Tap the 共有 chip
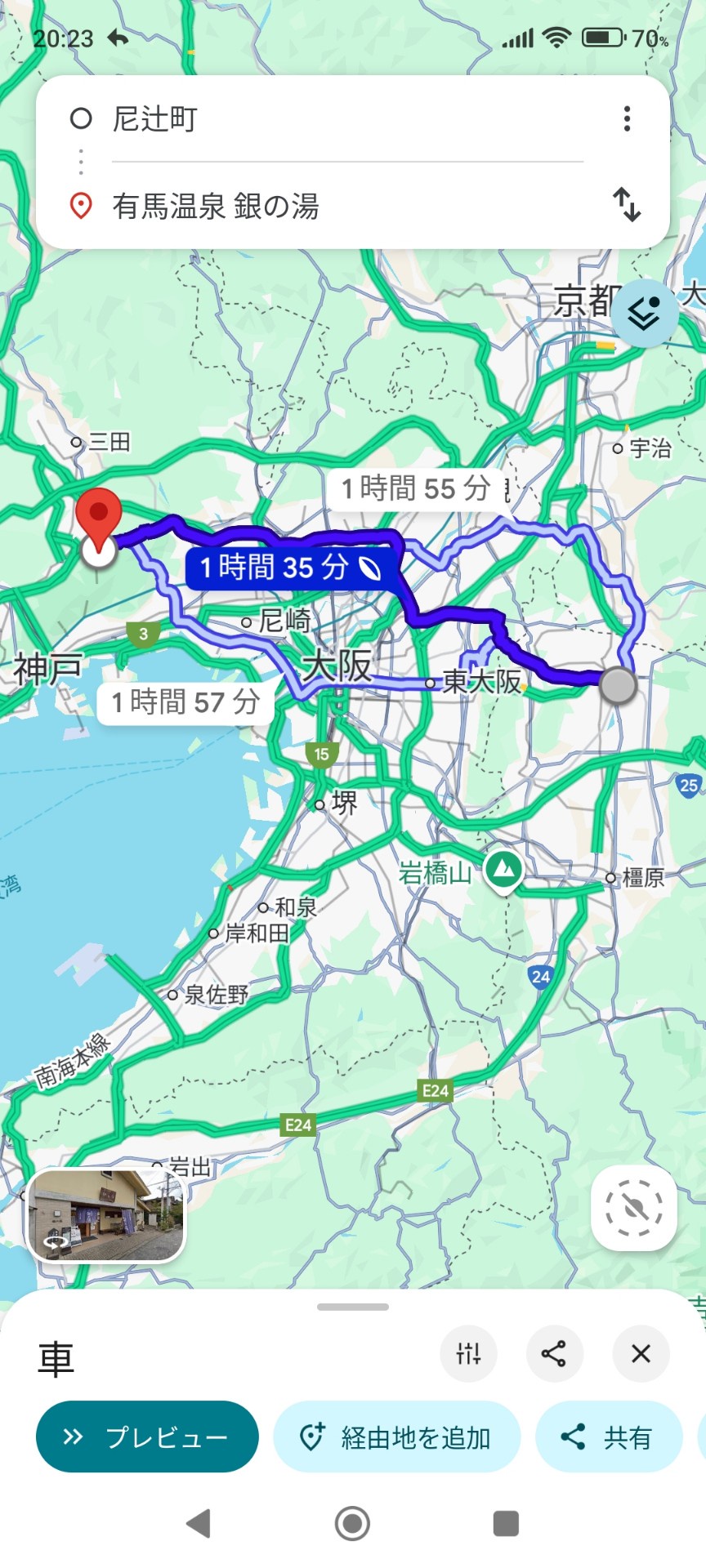706x1568 pixels. click(x=608, y=1437)
